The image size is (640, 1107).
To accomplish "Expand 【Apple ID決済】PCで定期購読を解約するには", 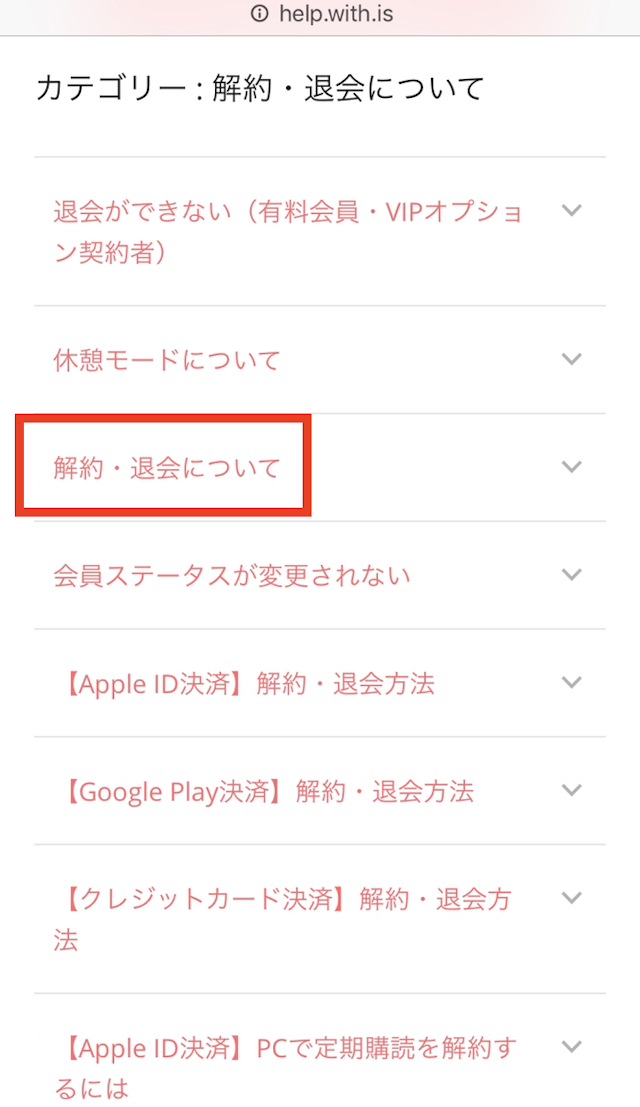I will (285, 1067).
